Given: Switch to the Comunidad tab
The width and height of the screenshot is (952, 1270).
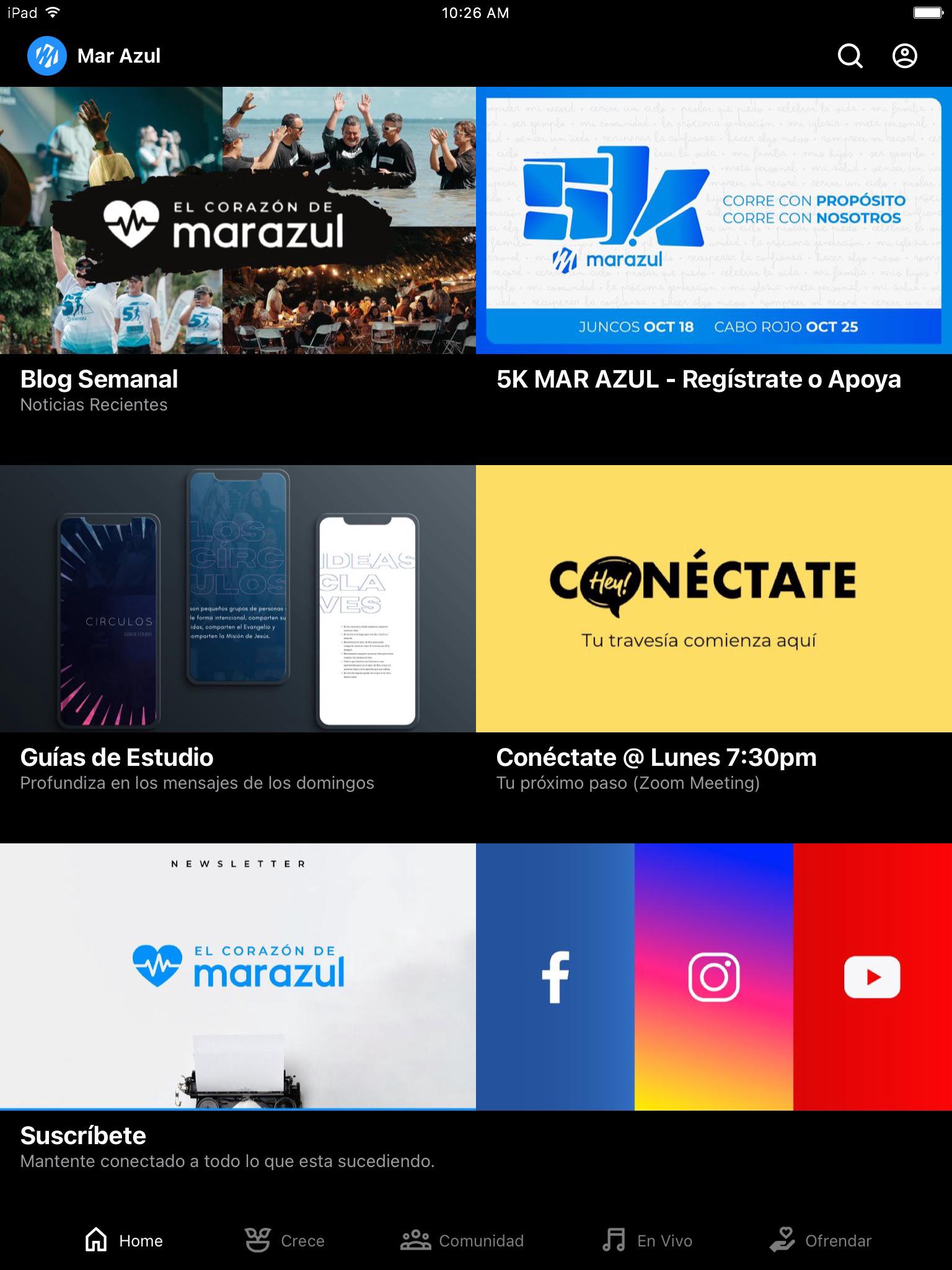Looking at the screenshot, I should click(x=462, y=1240).
